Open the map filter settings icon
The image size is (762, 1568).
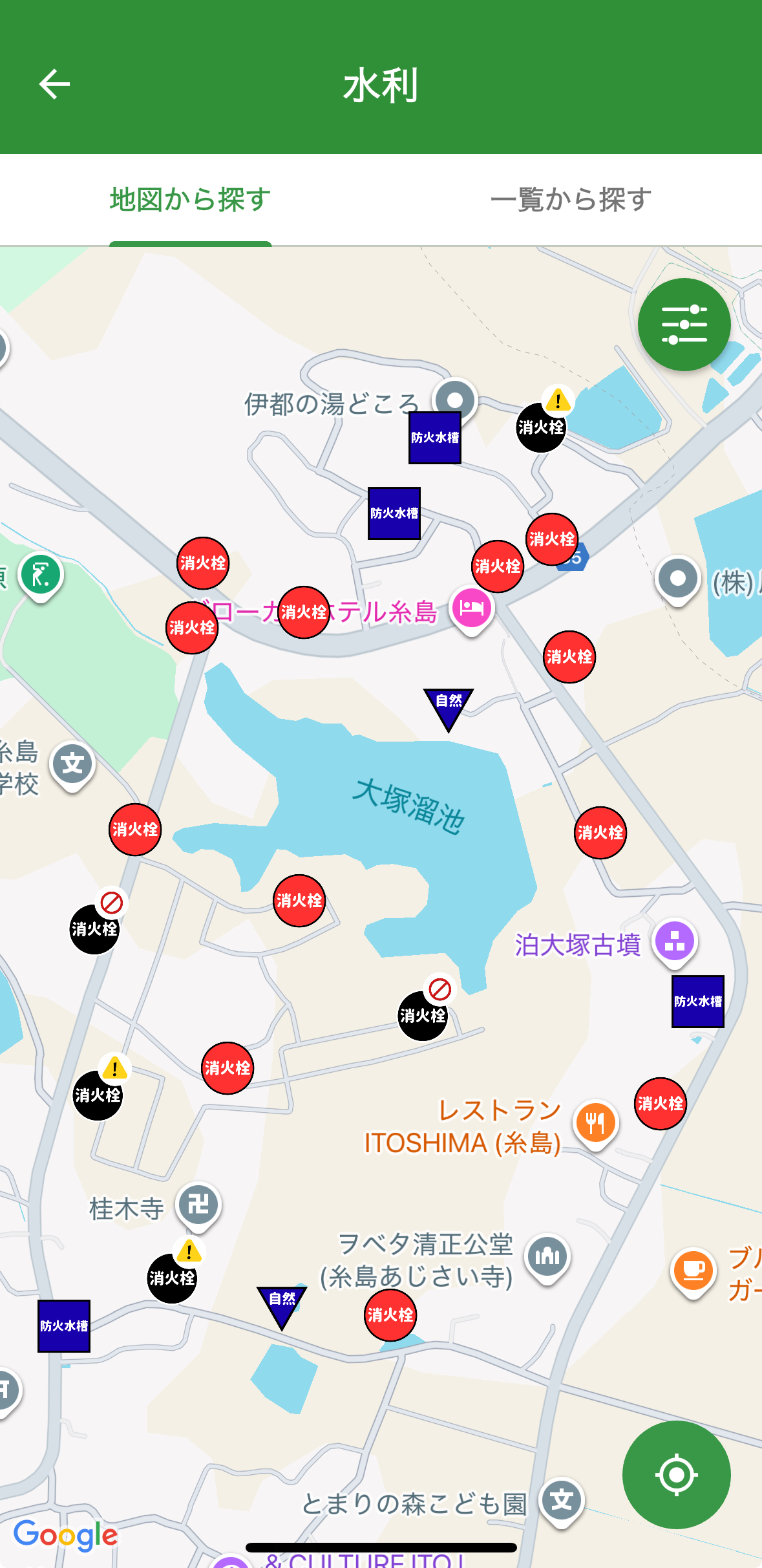(x=684, y=325)
